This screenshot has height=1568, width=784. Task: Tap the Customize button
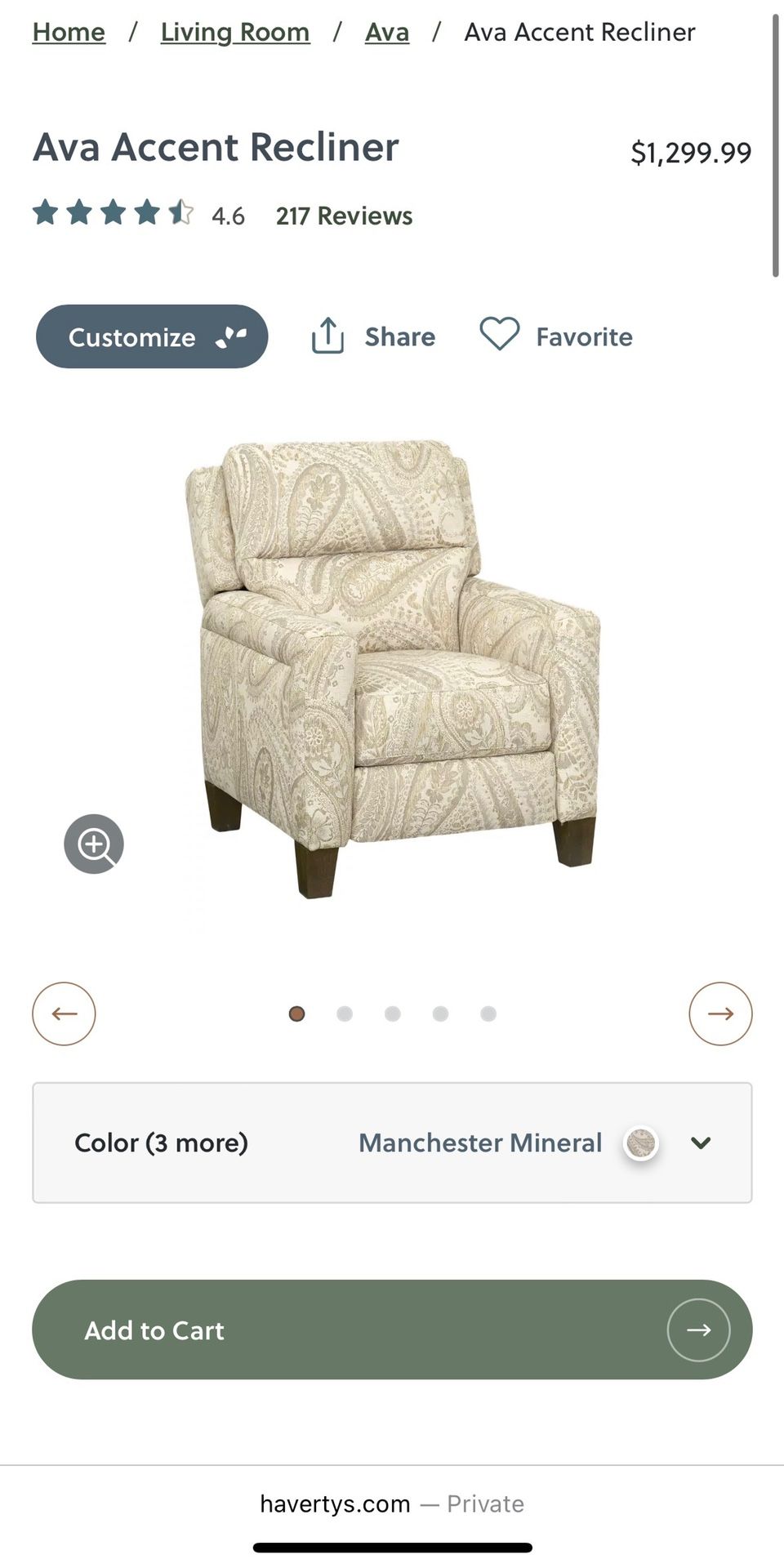[x=152, y=336]
